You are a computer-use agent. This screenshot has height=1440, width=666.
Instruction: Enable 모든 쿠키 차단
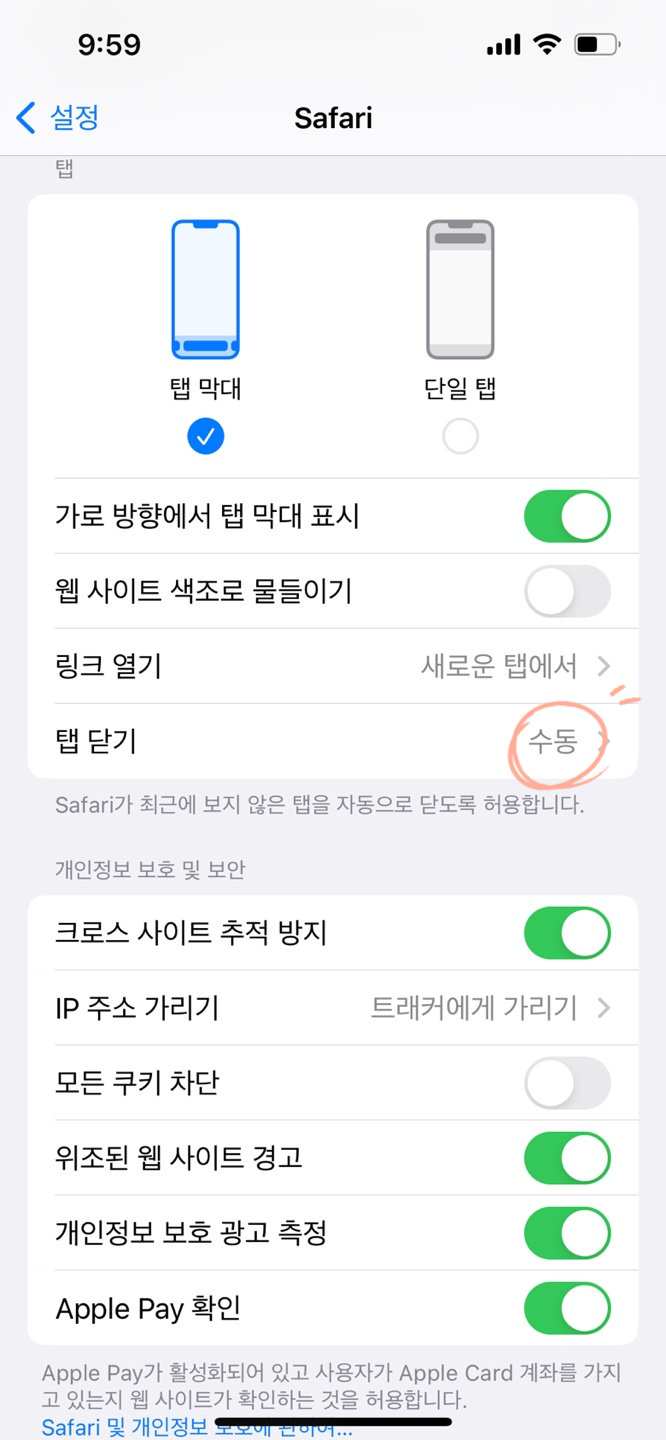pos(567,1083)
